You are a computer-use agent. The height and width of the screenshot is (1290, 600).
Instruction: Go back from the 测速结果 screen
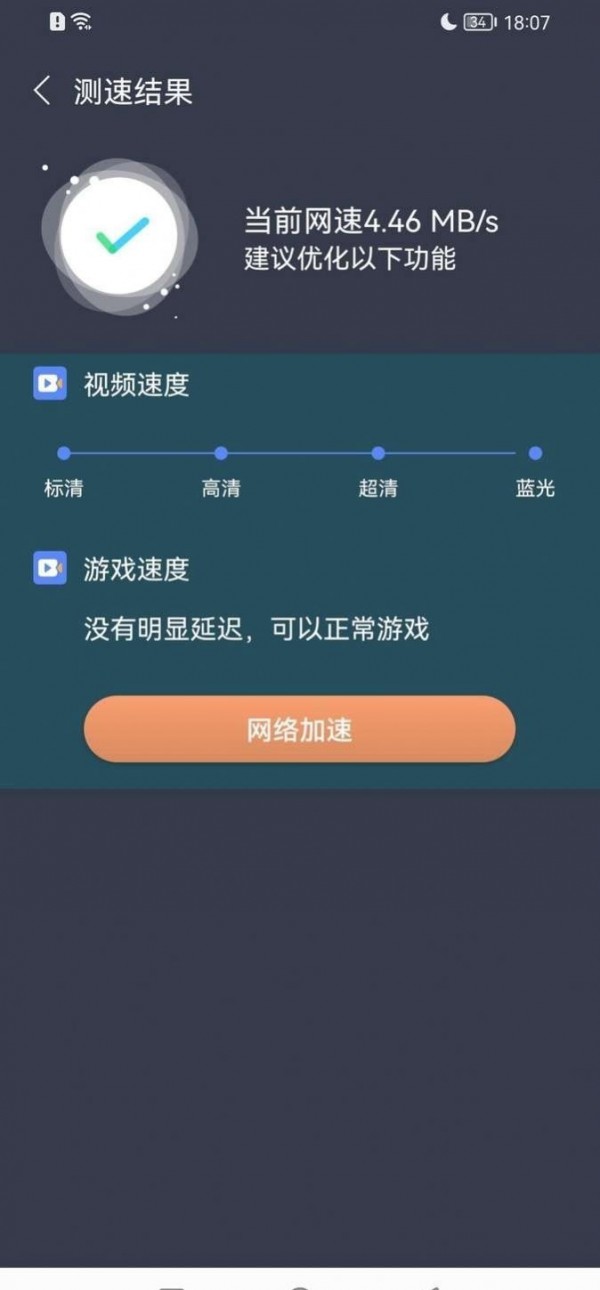[x=42, y=92]
